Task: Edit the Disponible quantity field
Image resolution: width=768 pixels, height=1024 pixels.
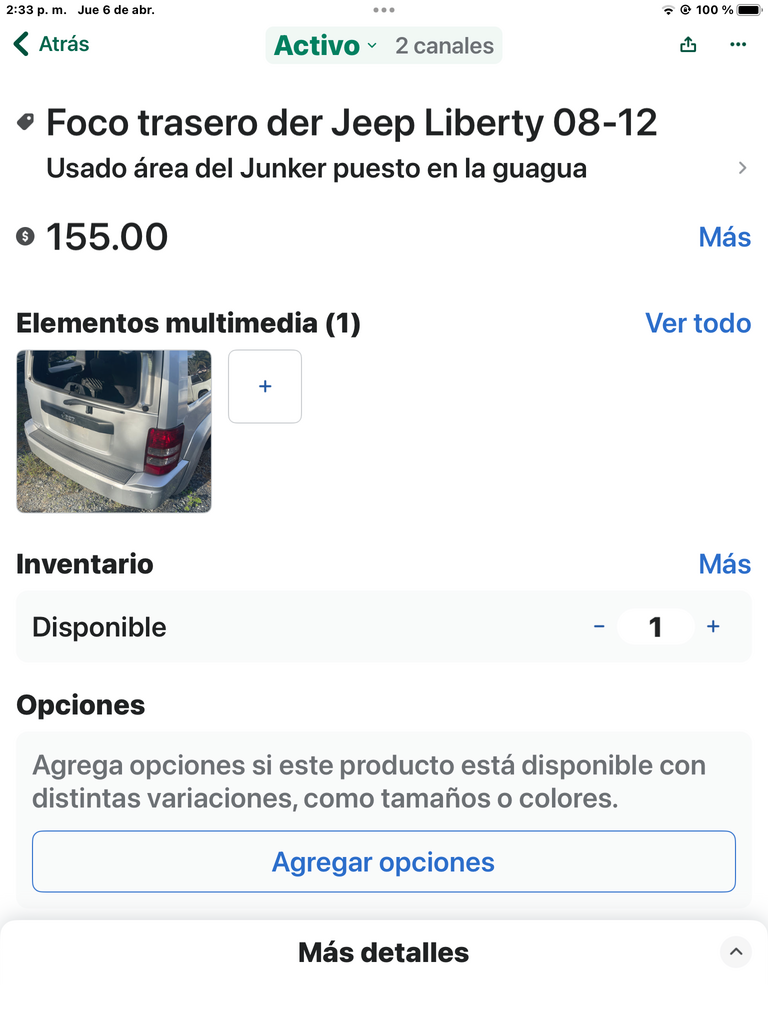Action: tap(656, 627)
